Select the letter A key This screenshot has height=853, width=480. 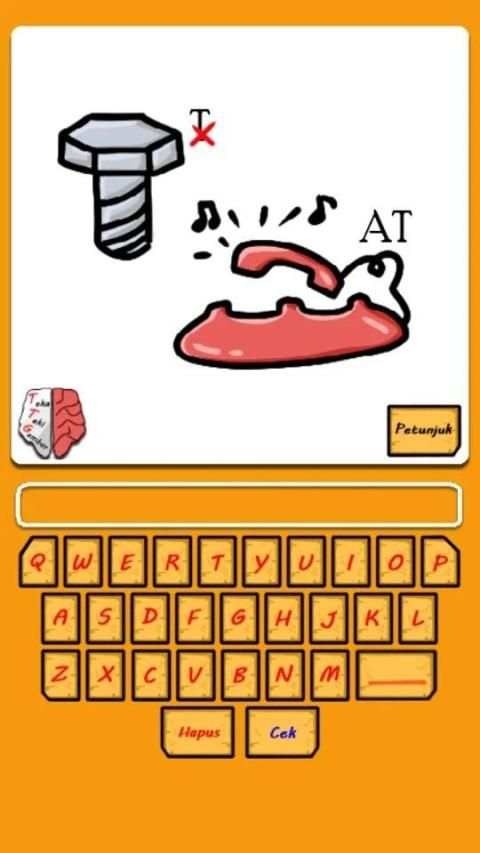[x=60, y=618]
